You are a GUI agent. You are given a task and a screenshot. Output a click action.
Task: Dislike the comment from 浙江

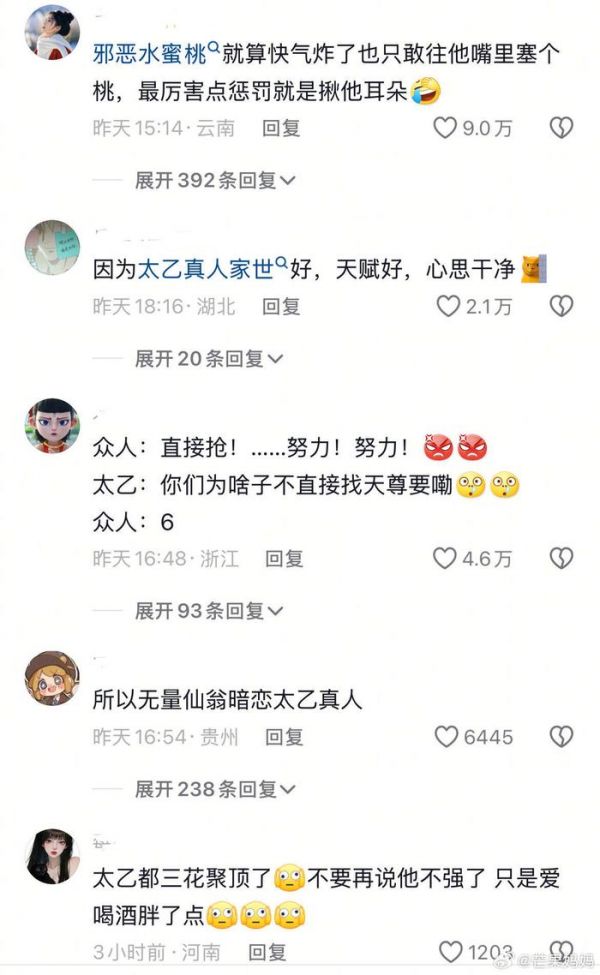pyautogui.click(x=561, y=558)
